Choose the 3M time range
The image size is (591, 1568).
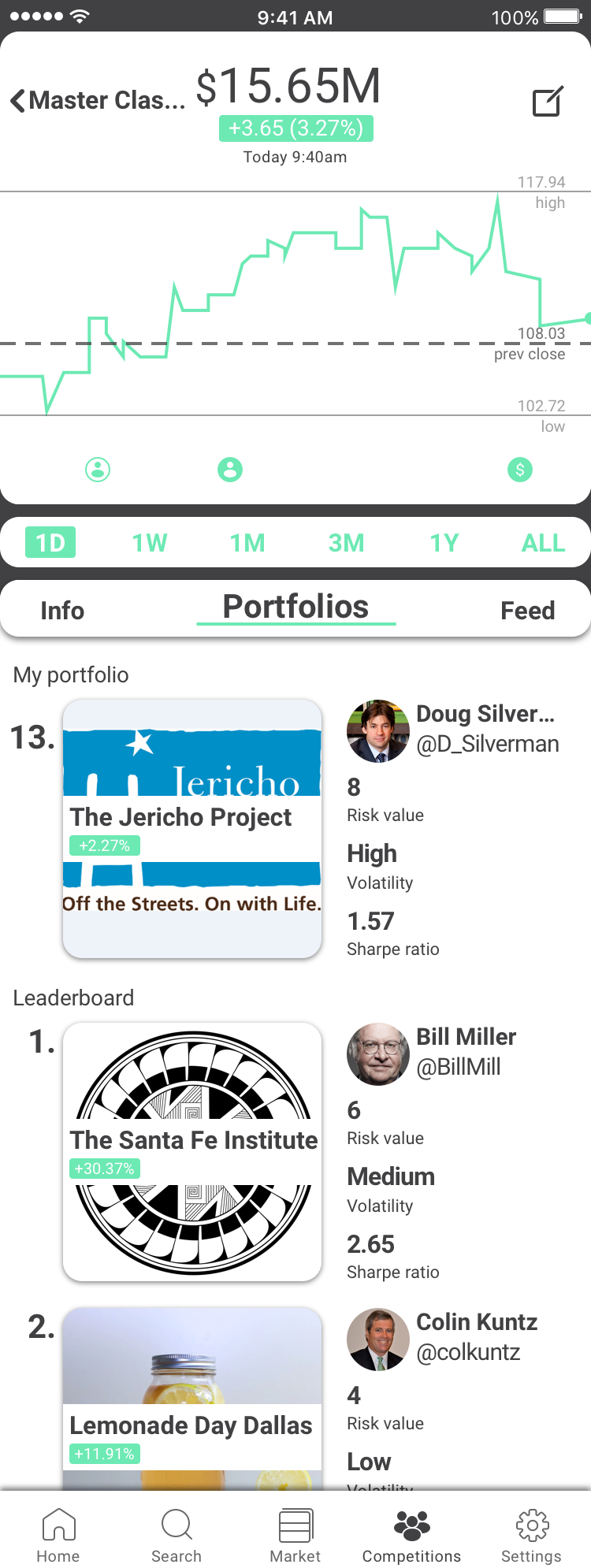click(346, 543)
